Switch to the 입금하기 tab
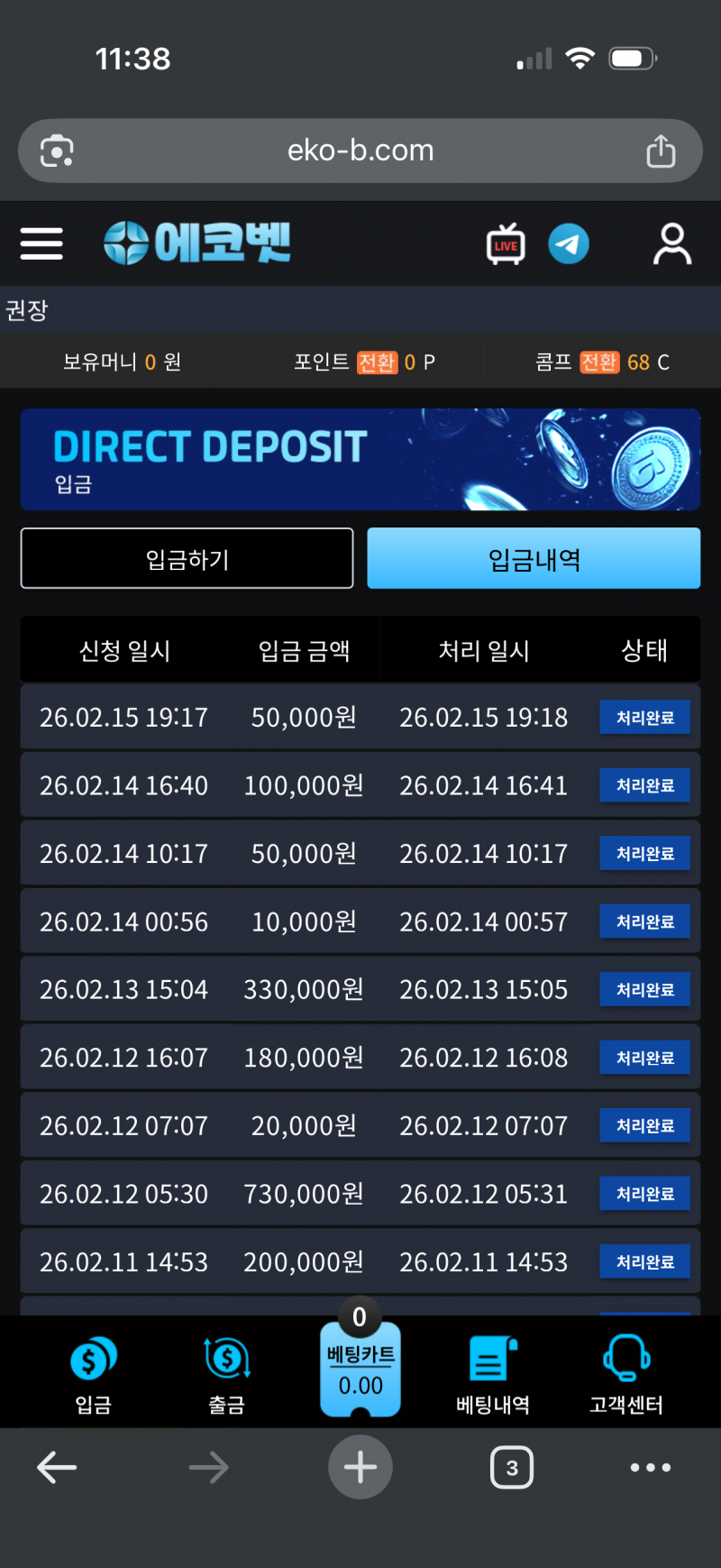721x1568 pixels. pos(187,559)
